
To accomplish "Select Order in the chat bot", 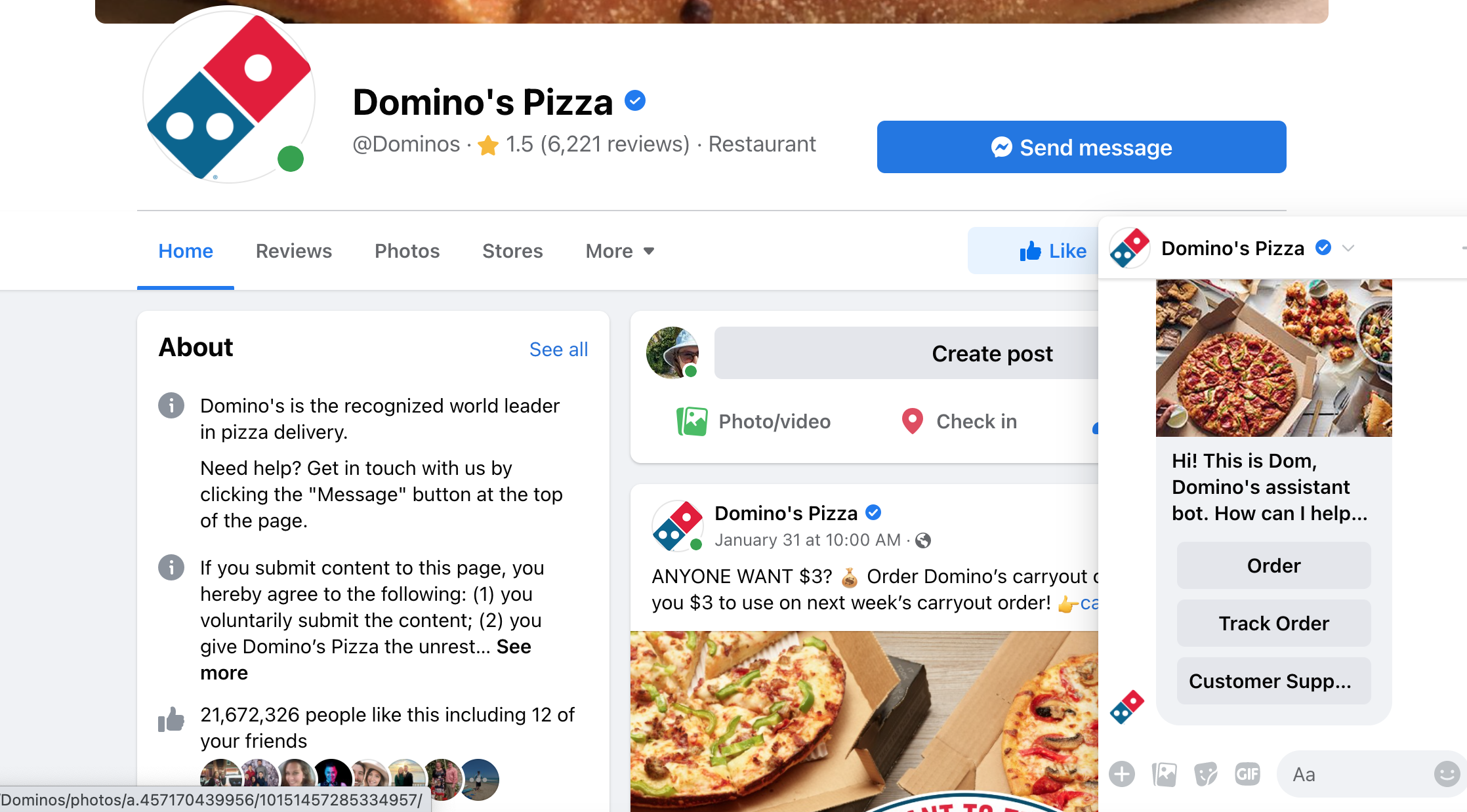I will click(x=1273, y=565).
